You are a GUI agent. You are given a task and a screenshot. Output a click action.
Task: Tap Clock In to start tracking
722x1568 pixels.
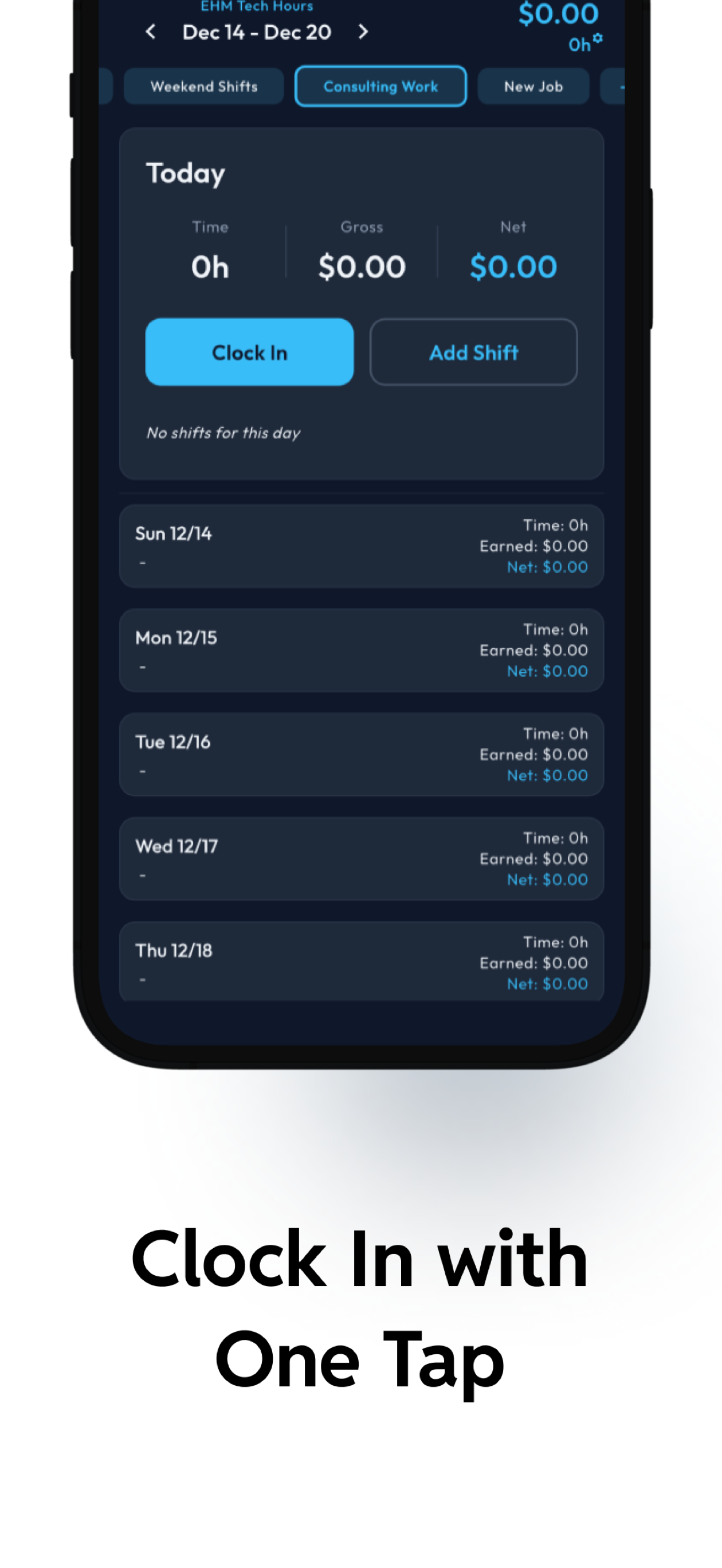tap(249, 352)
